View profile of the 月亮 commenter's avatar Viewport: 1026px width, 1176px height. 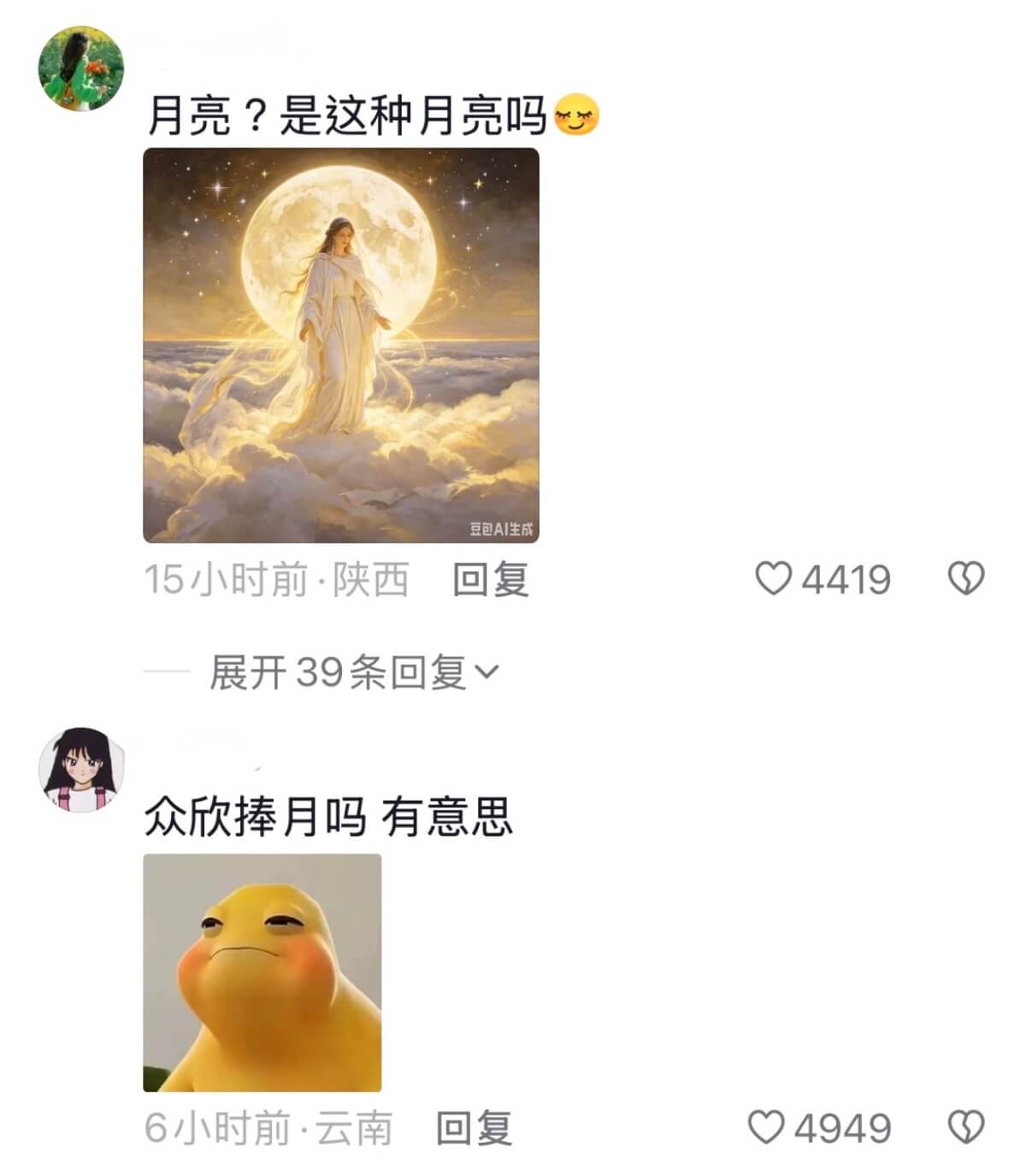[81, 68]
